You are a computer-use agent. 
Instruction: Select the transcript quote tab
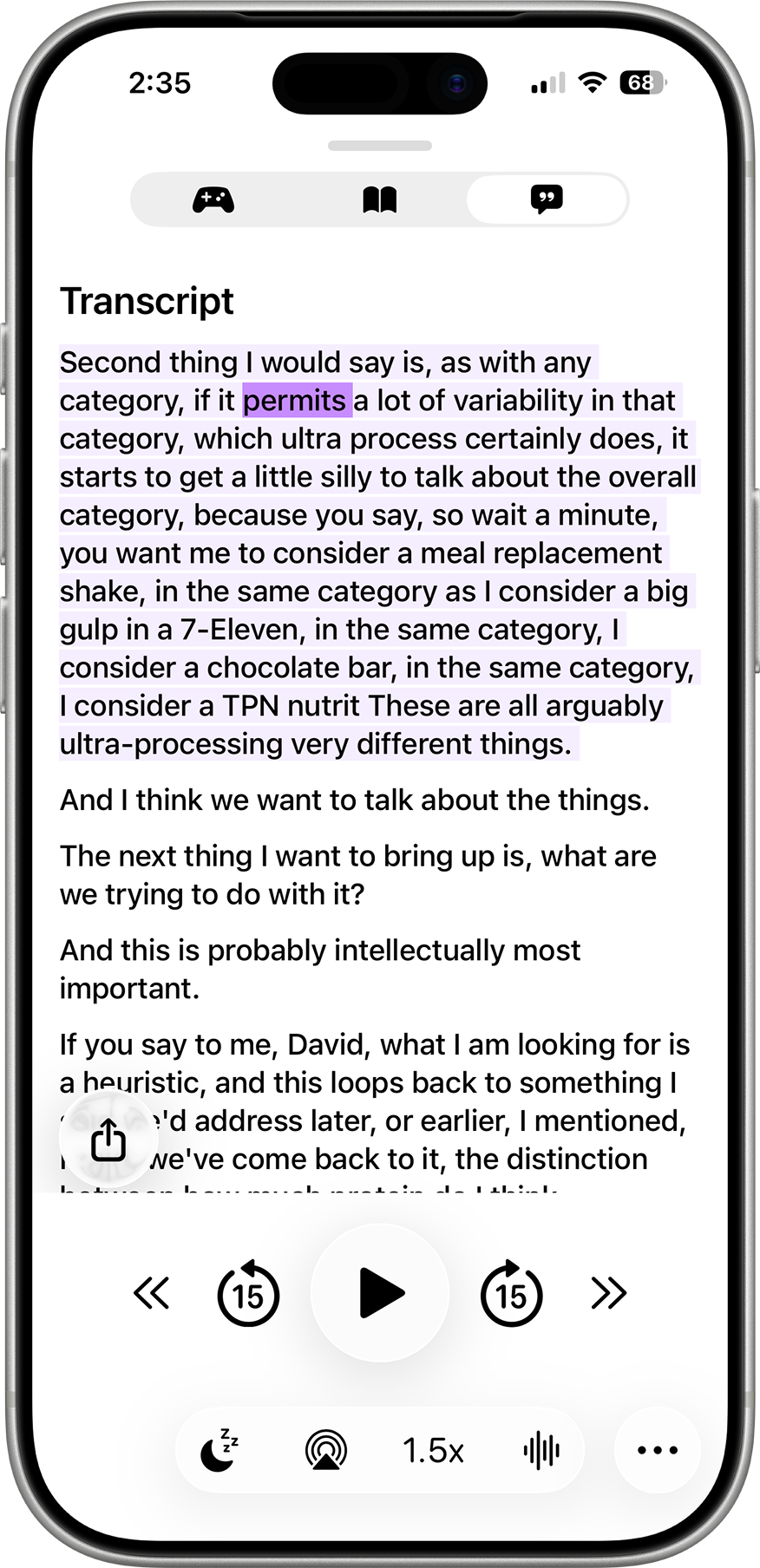pyautogui.click(x=546, y=200)
